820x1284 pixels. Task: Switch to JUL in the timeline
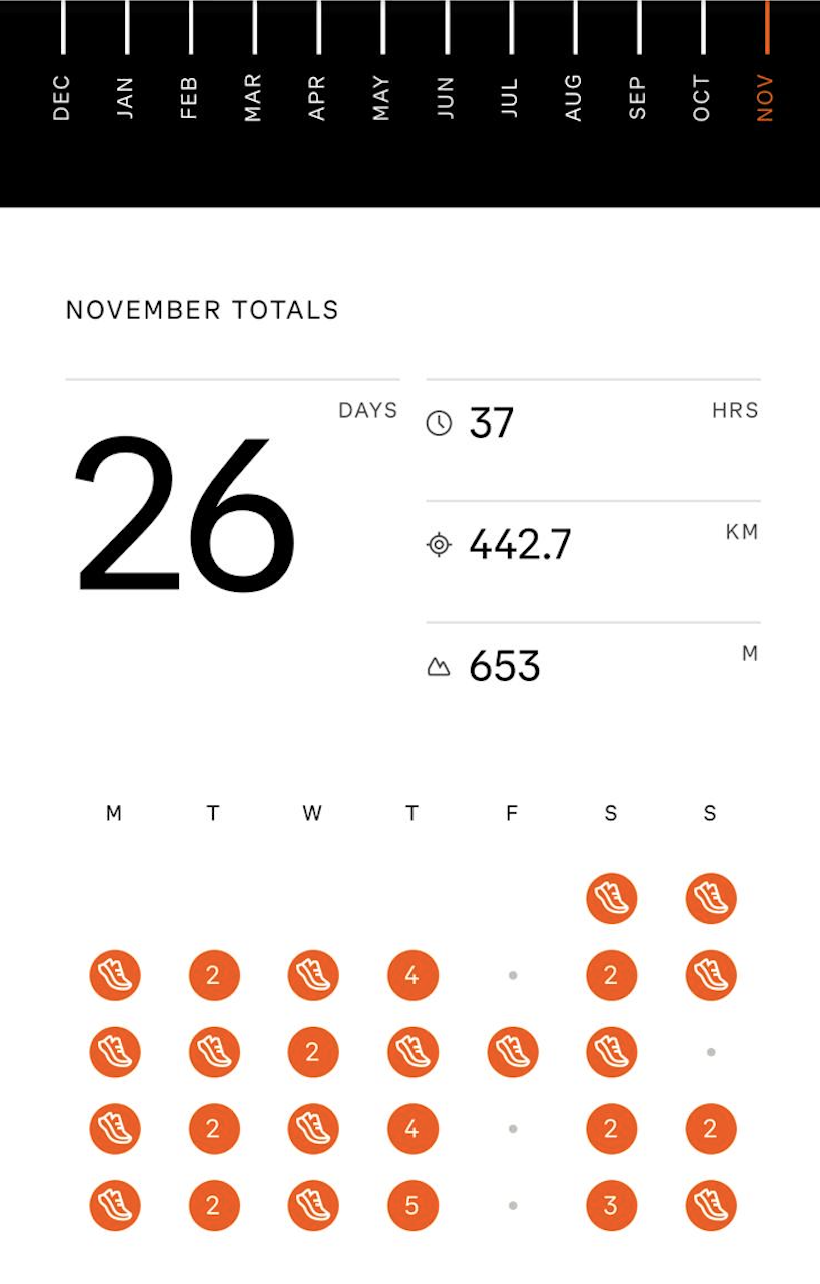[x=510, y=70]
